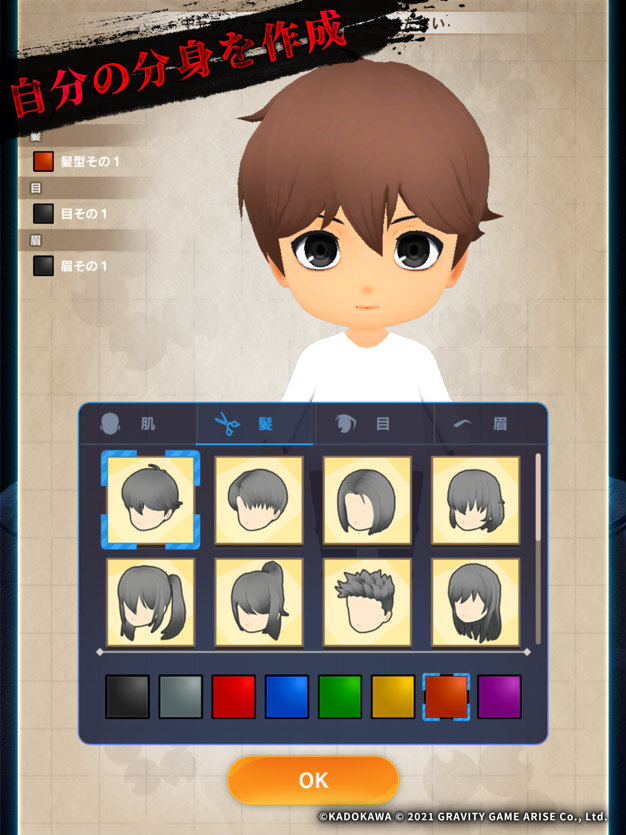626x835 pixels.
Task: Choose the bob cut hairstyle tile
Action: click(367, 500)
